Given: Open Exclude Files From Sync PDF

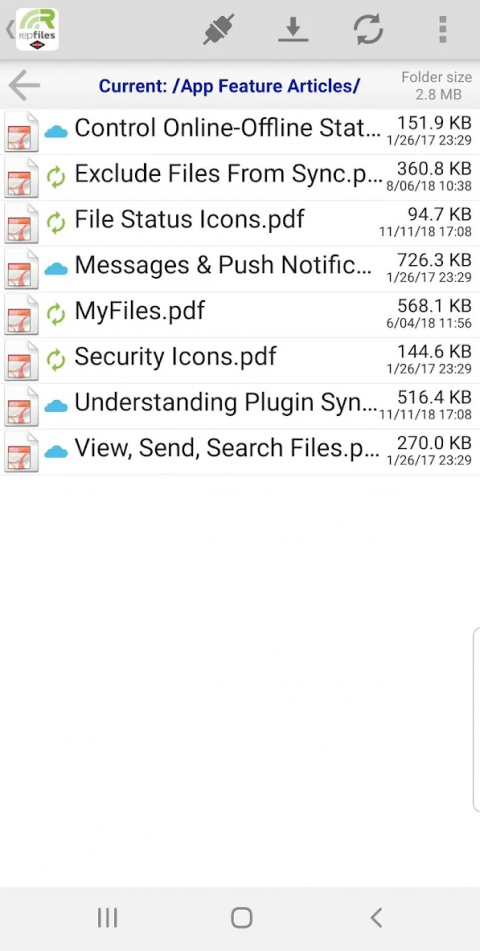Looking at the screenshot, I should (240, 177).
